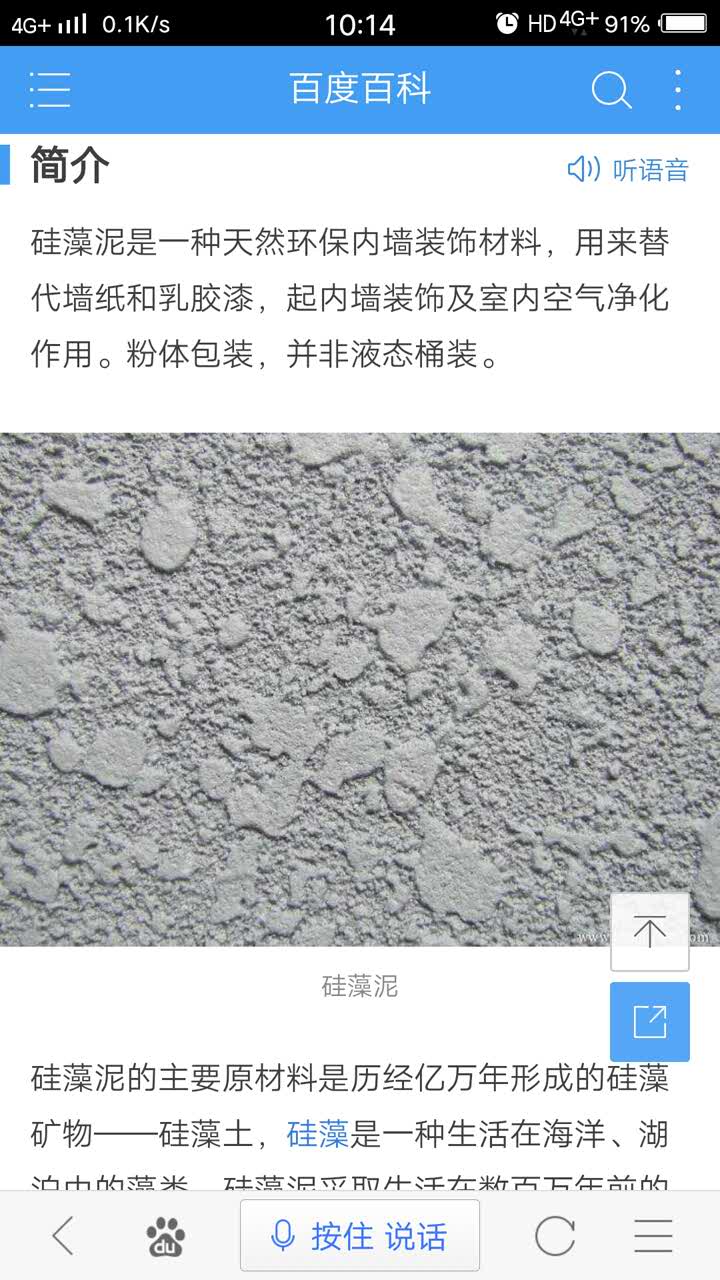Open the search magnifier icon
The width and height of the screenshot is (720, 1280).
pos(610,89)
